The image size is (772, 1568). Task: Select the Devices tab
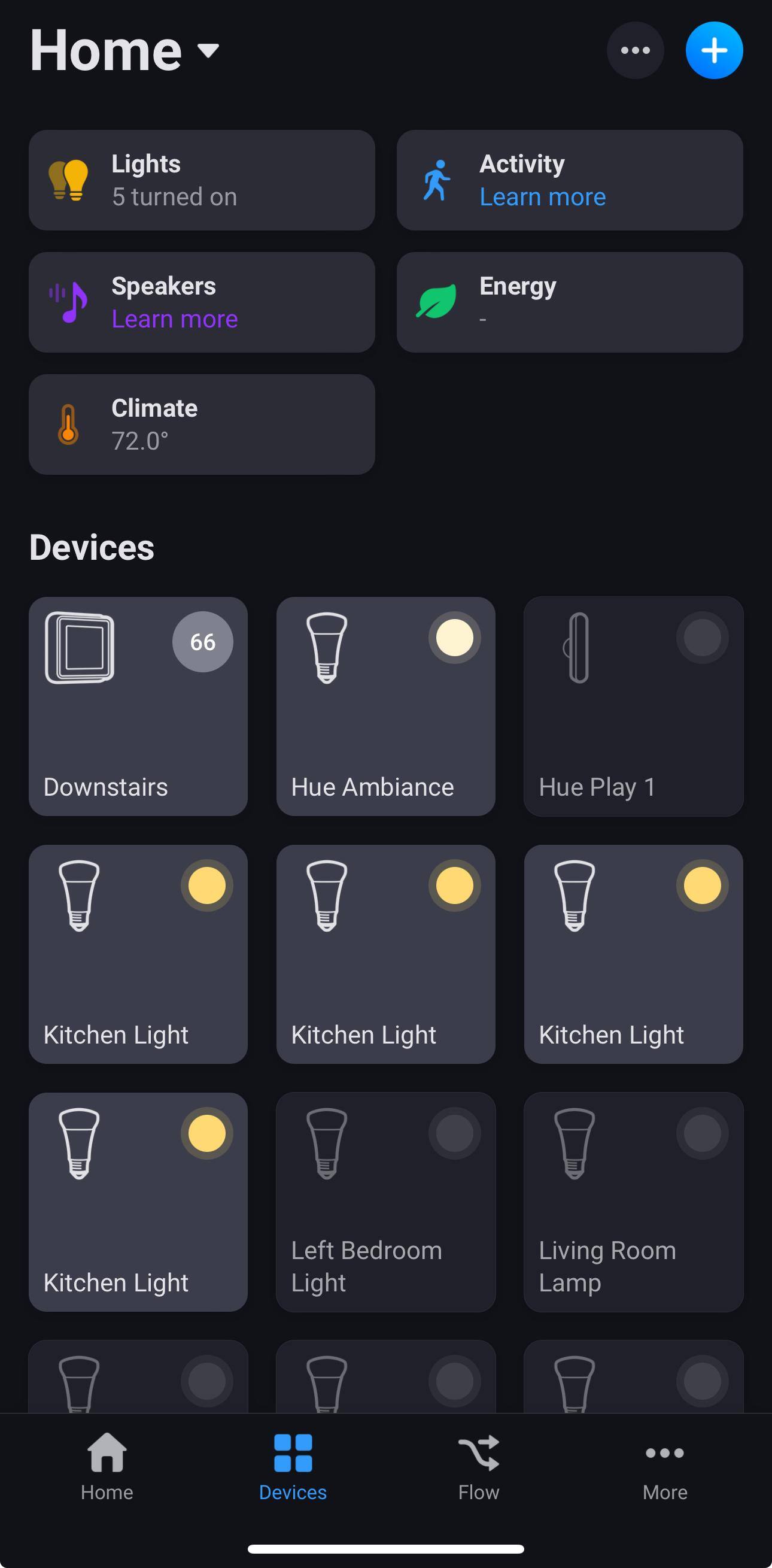(x=293, y=1466)
